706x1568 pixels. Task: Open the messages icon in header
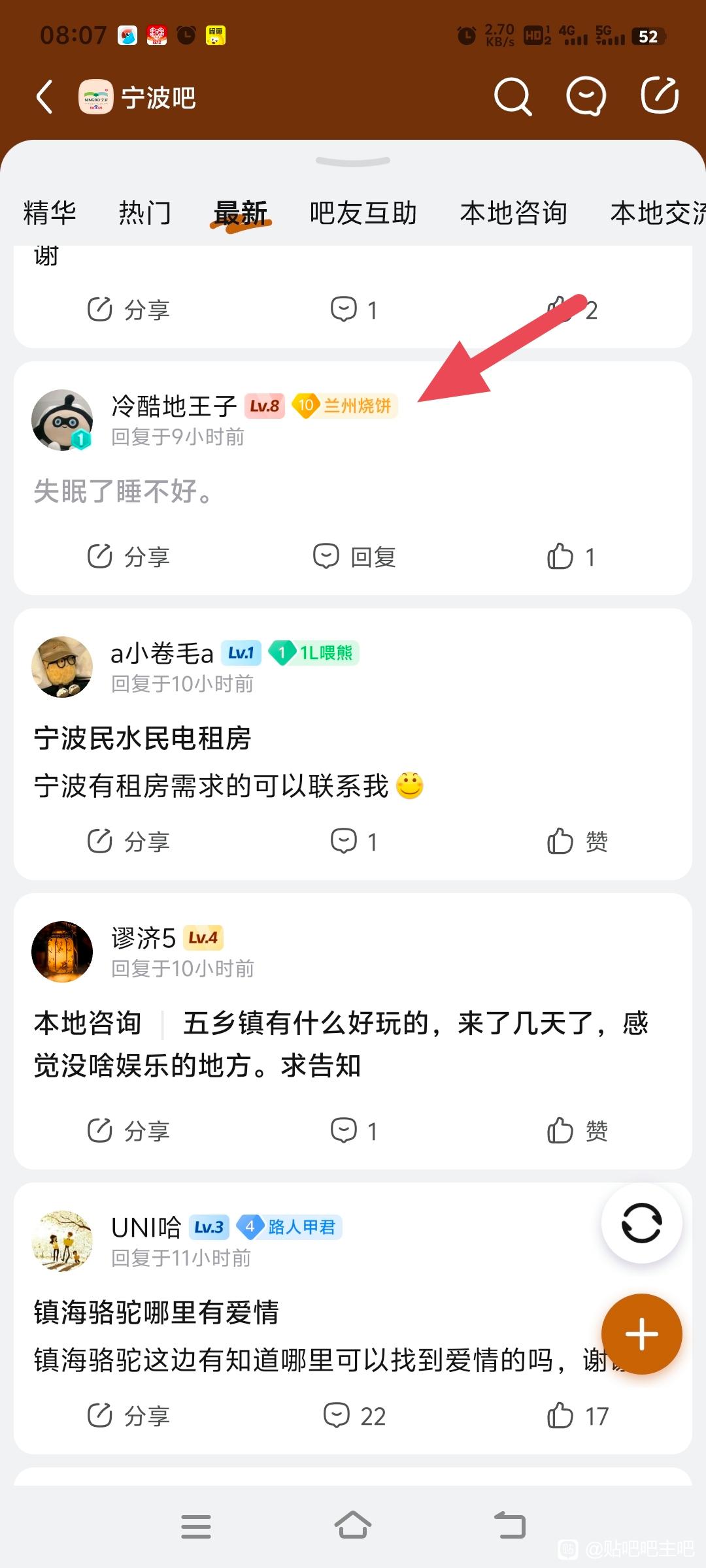coord(586,97)
